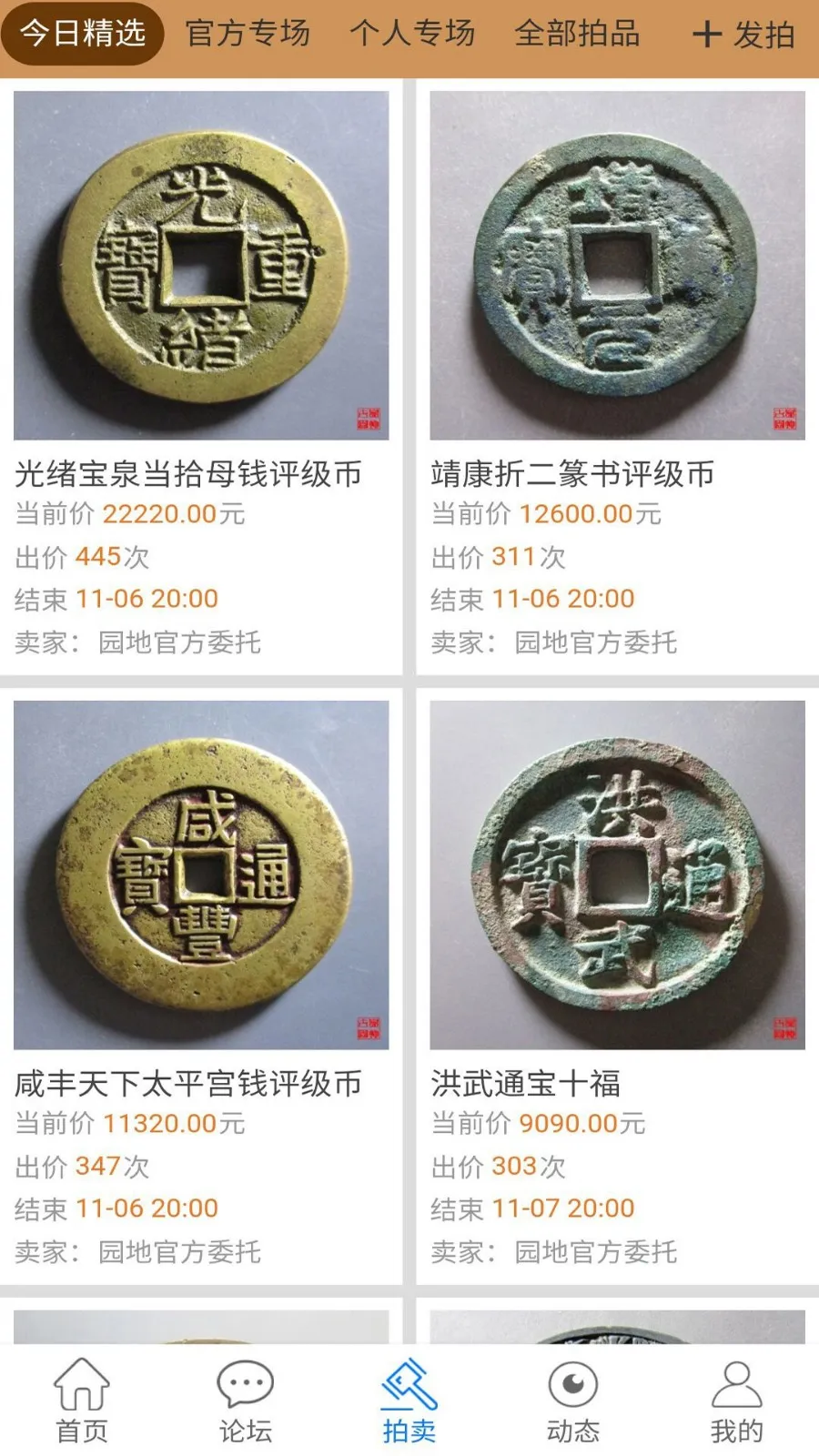Tap the 发拍 button to start an auction
The image size is (819, 1456).
(743, 35)
